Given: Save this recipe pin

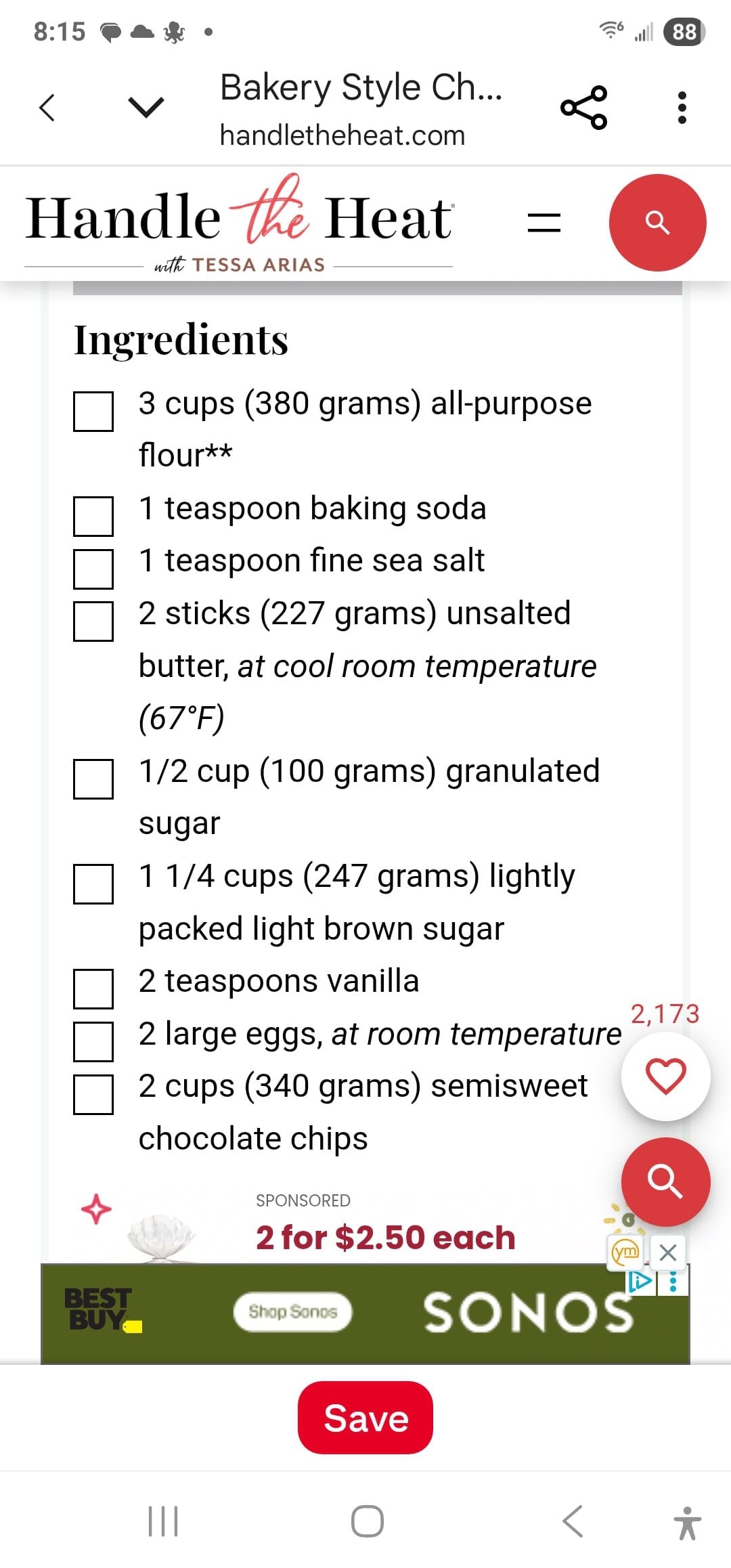Looking at the screenshot, I should pyautogui.click(x=365, y=1418).
